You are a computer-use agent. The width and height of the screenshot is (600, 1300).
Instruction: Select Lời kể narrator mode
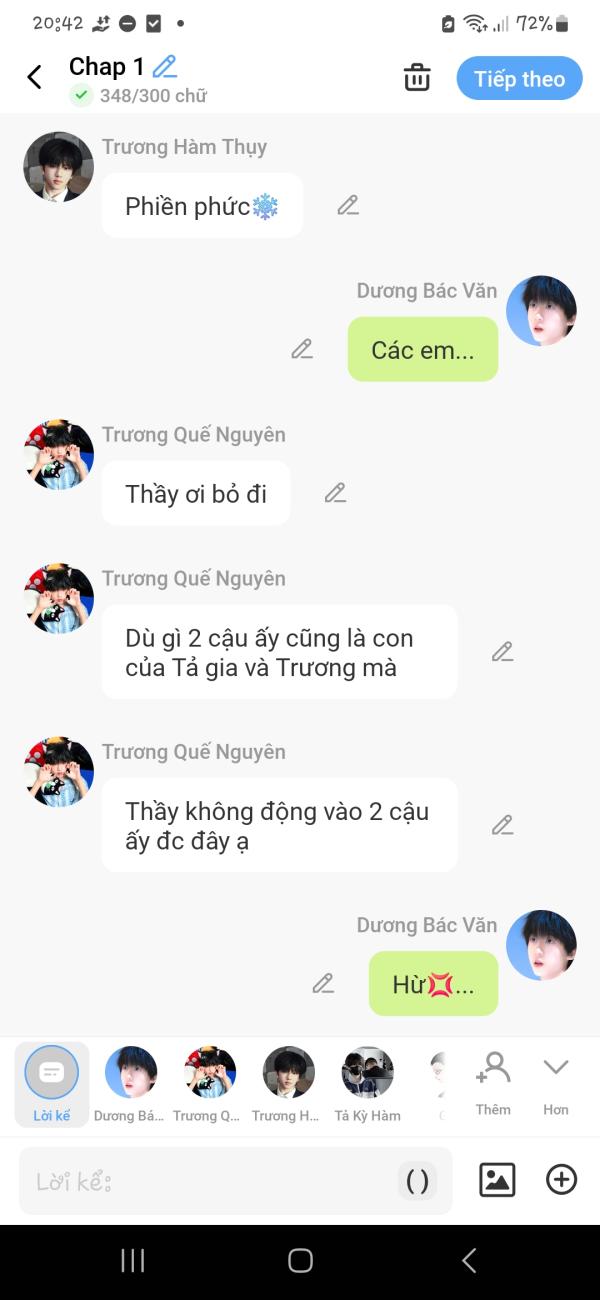click(51, 1084)
